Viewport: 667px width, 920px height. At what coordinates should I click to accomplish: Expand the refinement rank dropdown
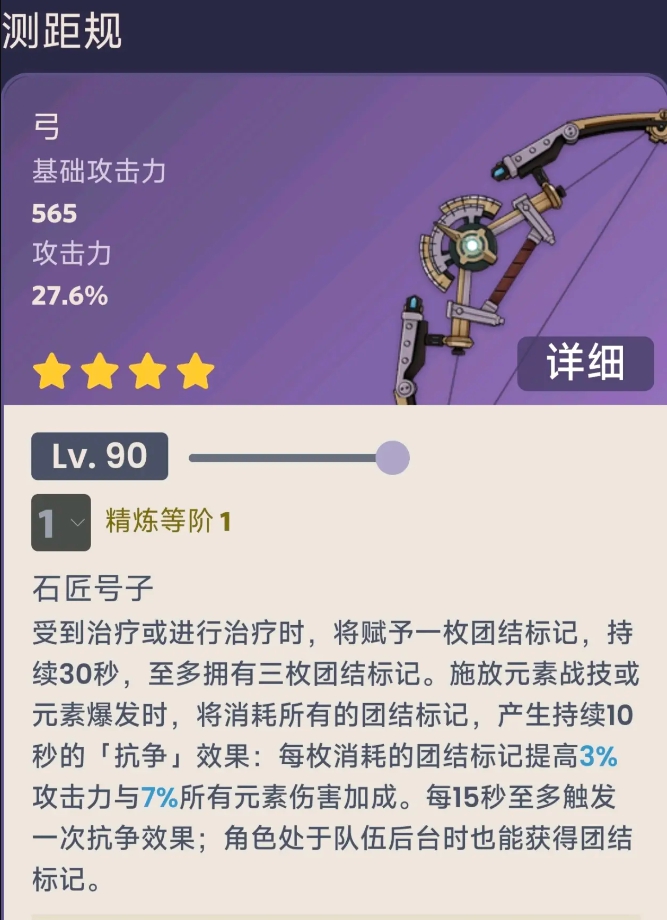point(61,522)
